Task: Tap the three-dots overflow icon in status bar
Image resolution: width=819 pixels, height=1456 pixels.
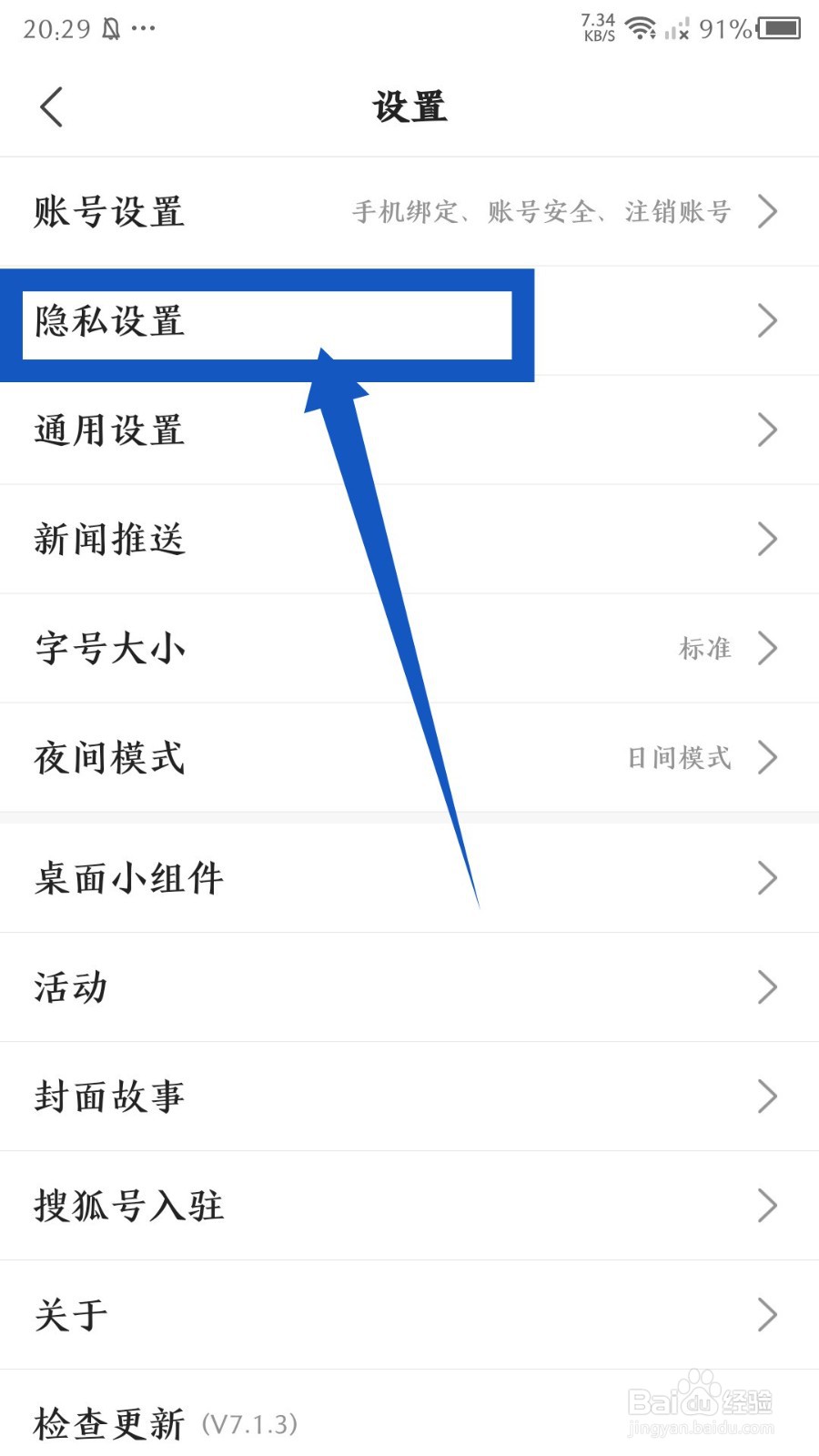Action: tap(144, 30)
